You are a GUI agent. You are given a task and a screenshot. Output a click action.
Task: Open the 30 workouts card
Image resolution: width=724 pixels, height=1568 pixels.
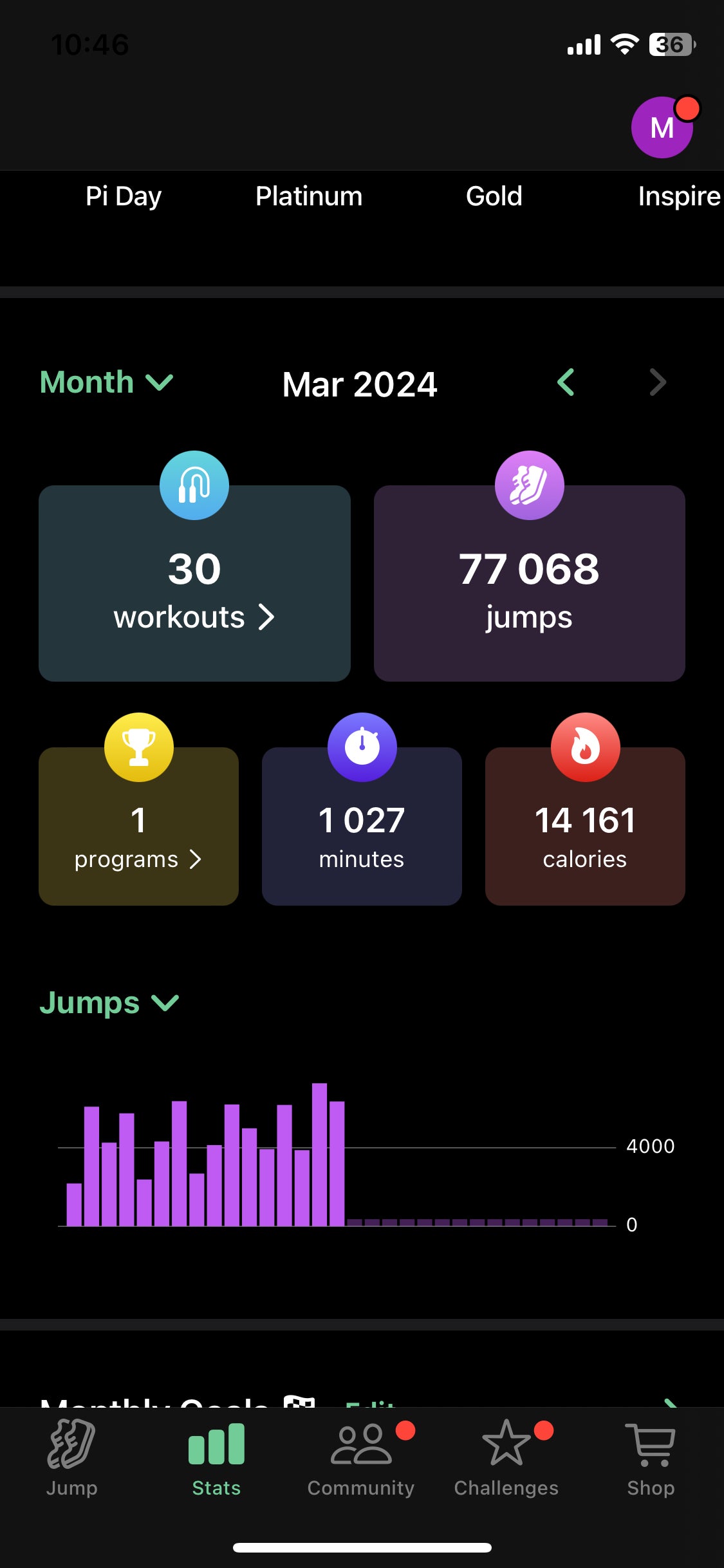pos(194,583)
